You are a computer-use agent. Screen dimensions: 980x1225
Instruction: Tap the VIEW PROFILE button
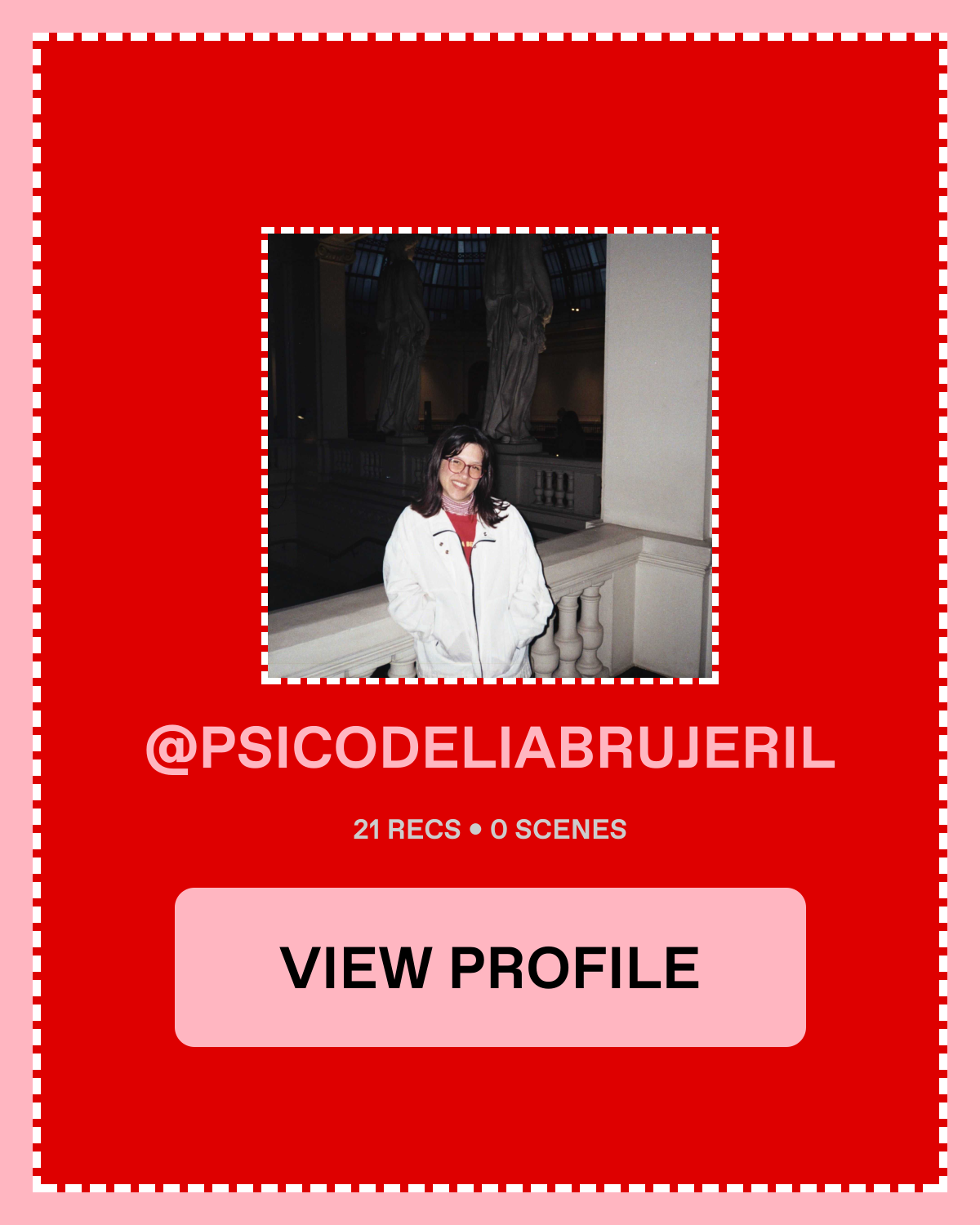(x=490, y=967)
